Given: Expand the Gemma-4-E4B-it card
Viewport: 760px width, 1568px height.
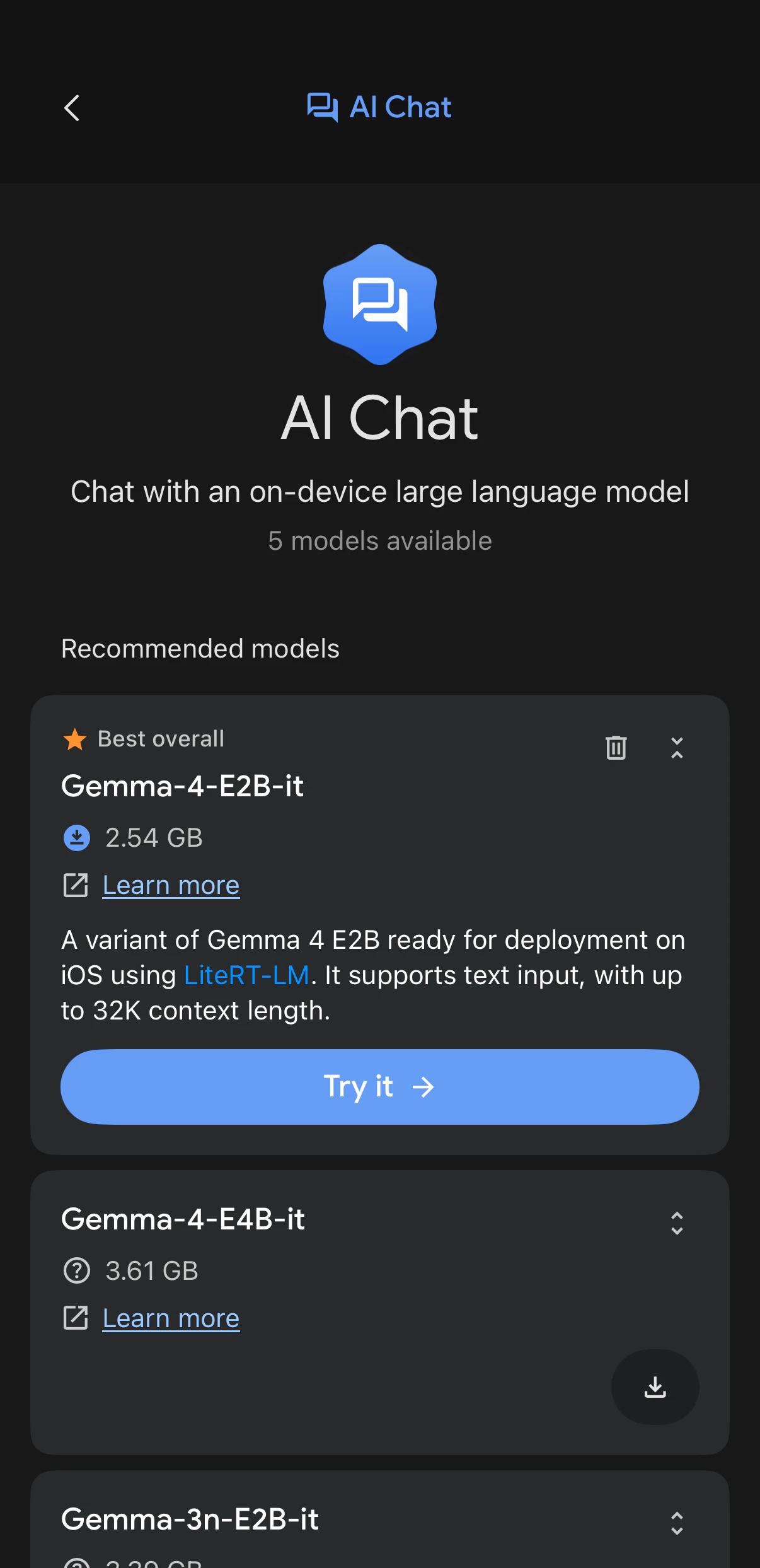Looking at the screenshot, I should click(x=677, y=1223).
